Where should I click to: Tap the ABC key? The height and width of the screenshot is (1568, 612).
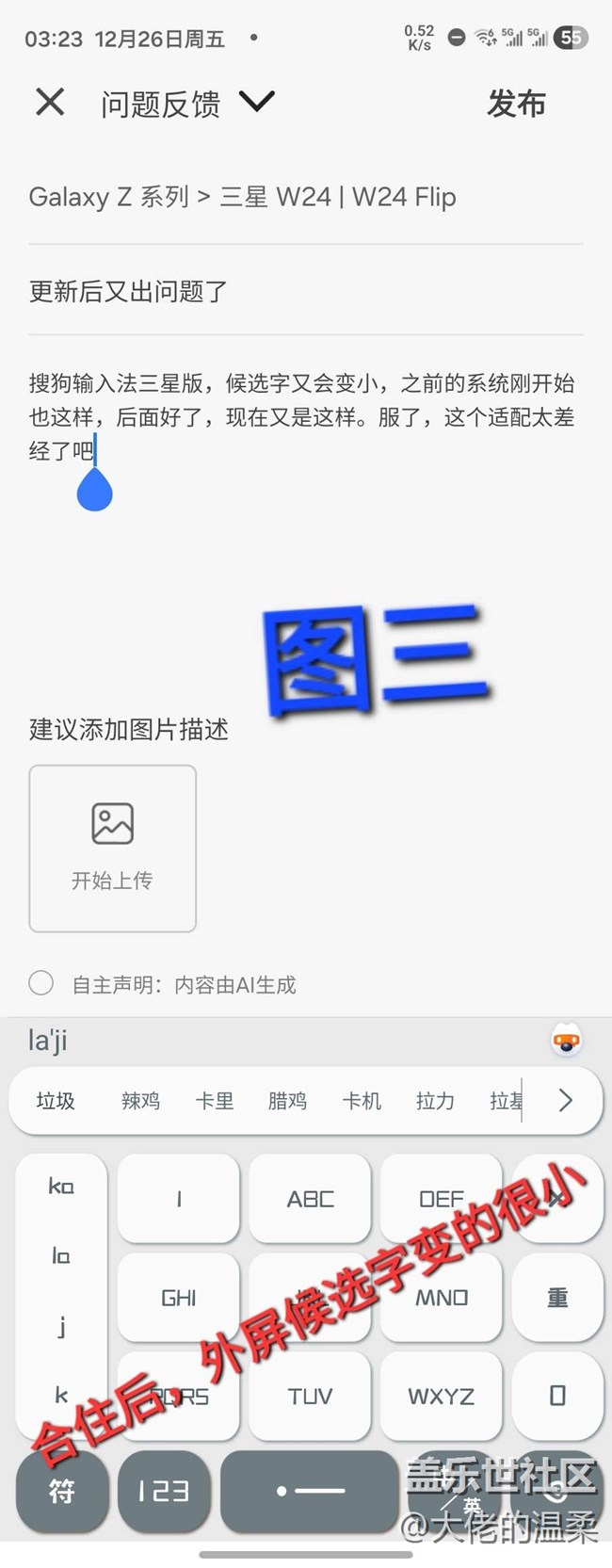310,1199
